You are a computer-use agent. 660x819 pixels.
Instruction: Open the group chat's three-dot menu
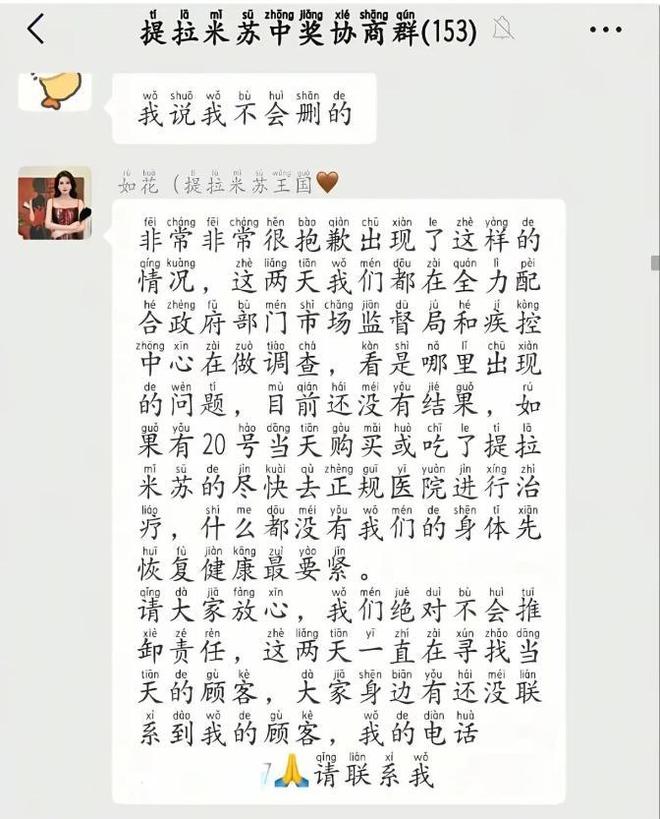coord(605,30)
